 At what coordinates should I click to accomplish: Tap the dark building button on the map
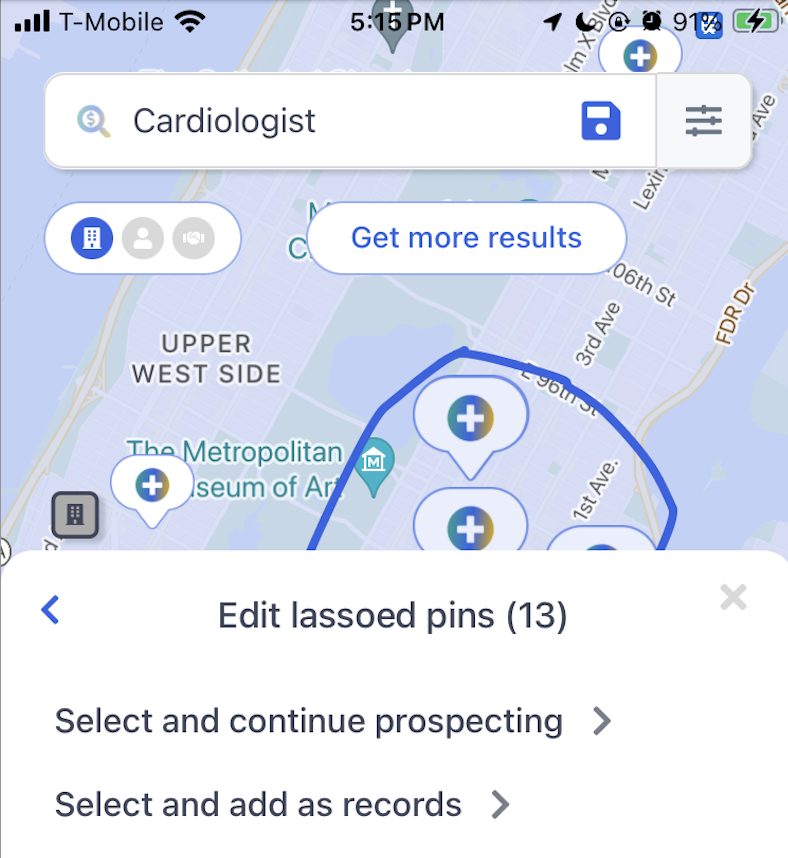coord(75,515)
